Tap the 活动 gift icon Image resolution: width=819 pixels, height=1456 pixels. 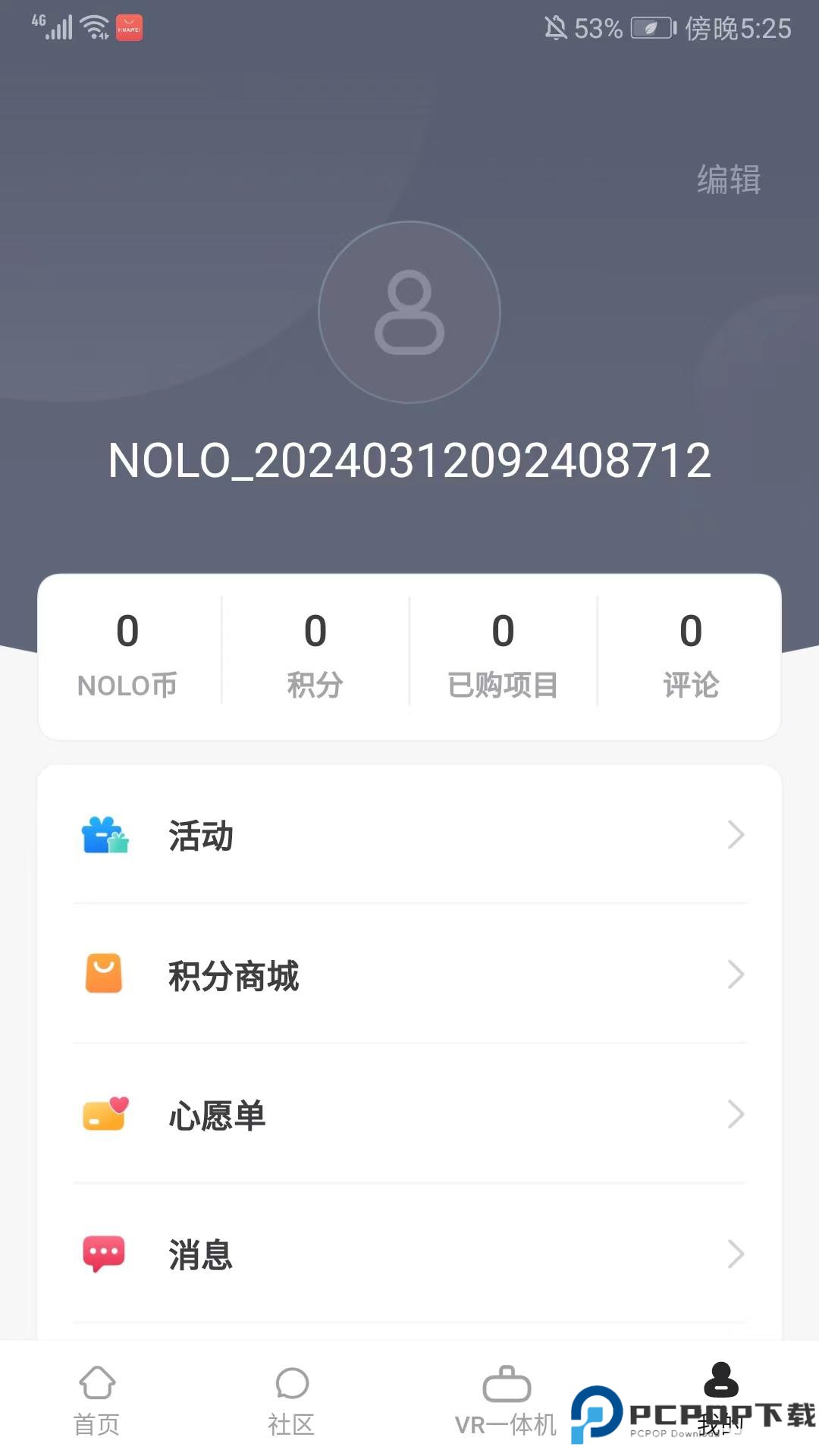[x=104, y=835]
